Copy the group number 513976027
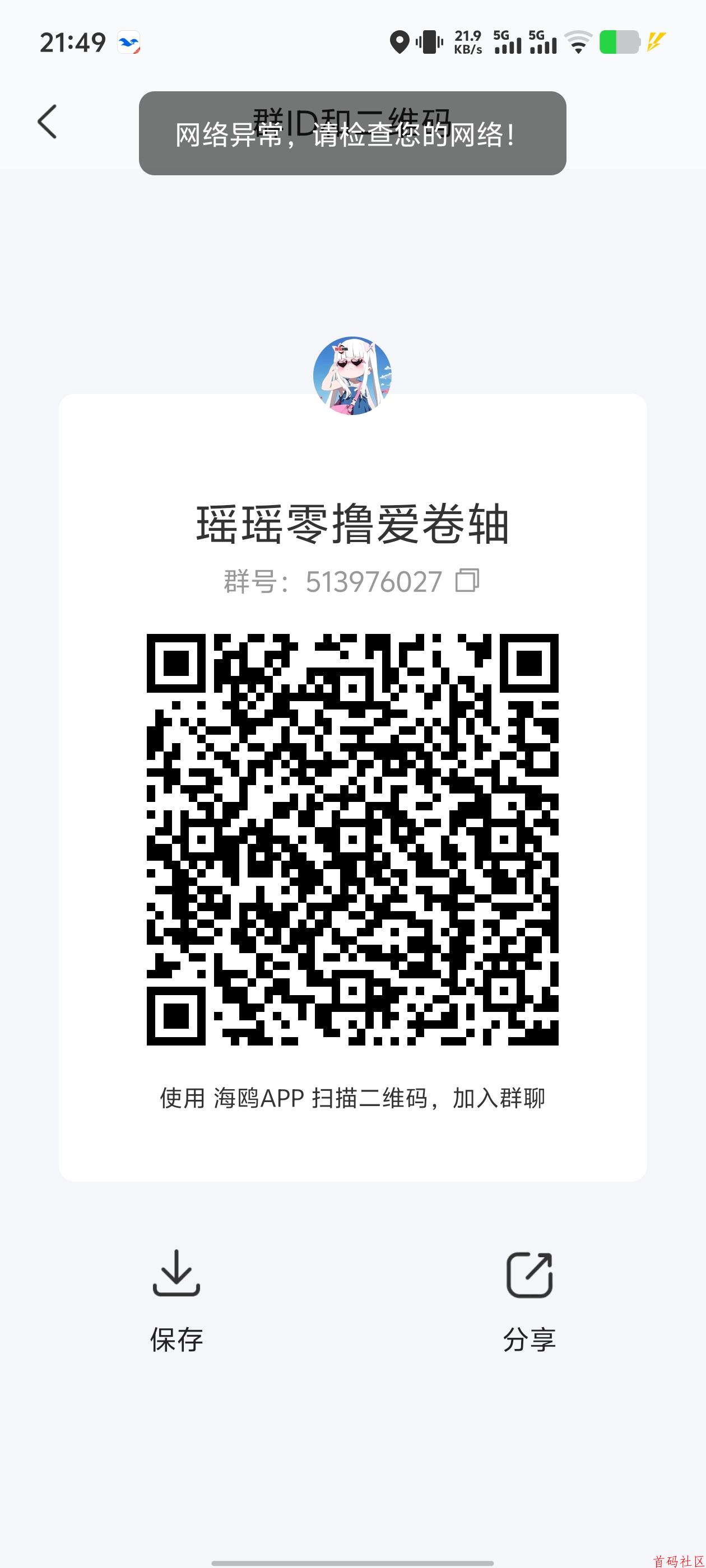The height and width of the screenshot is (1568, 706). point(467,581)
